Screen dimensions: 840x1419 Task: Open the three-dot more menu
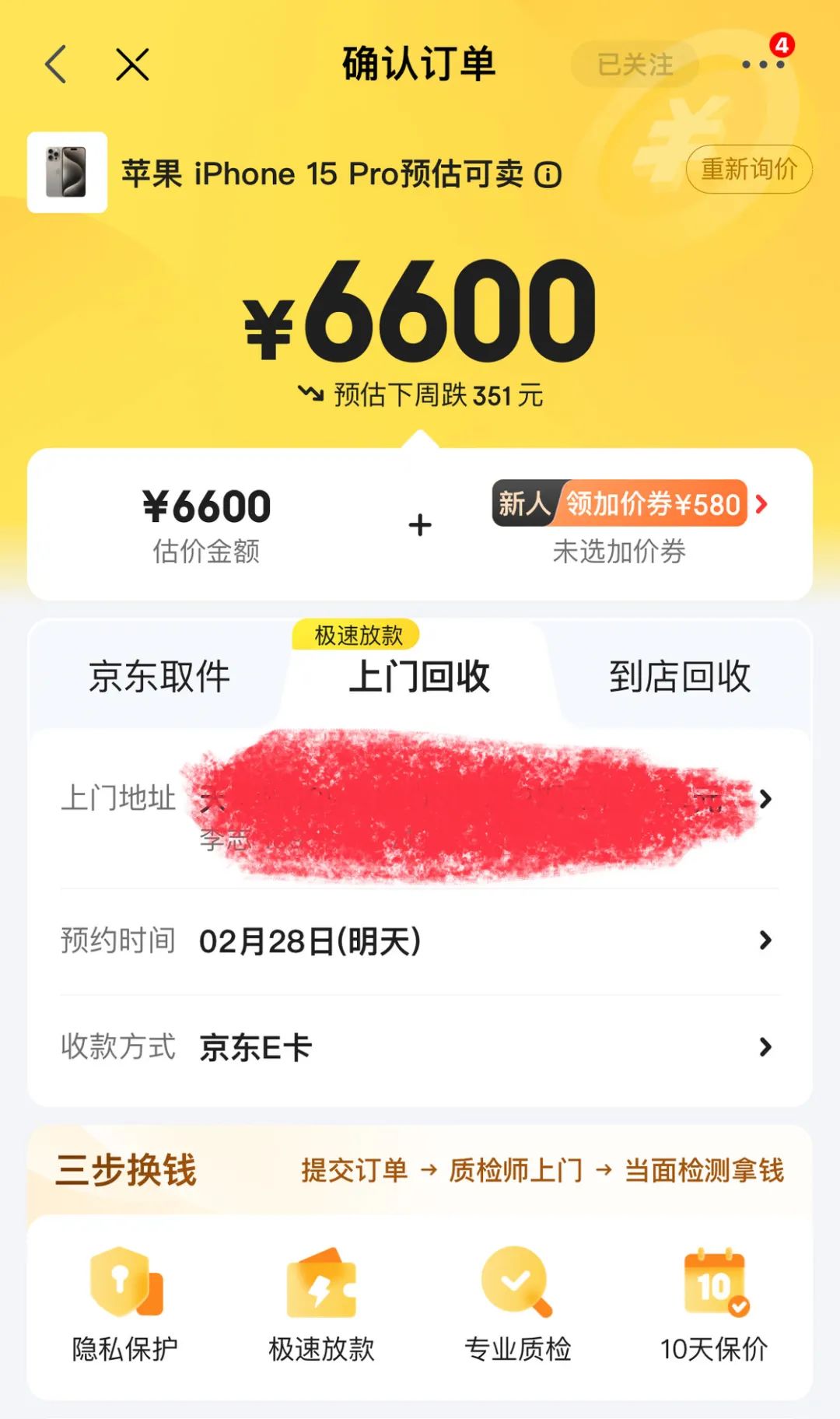762,65
